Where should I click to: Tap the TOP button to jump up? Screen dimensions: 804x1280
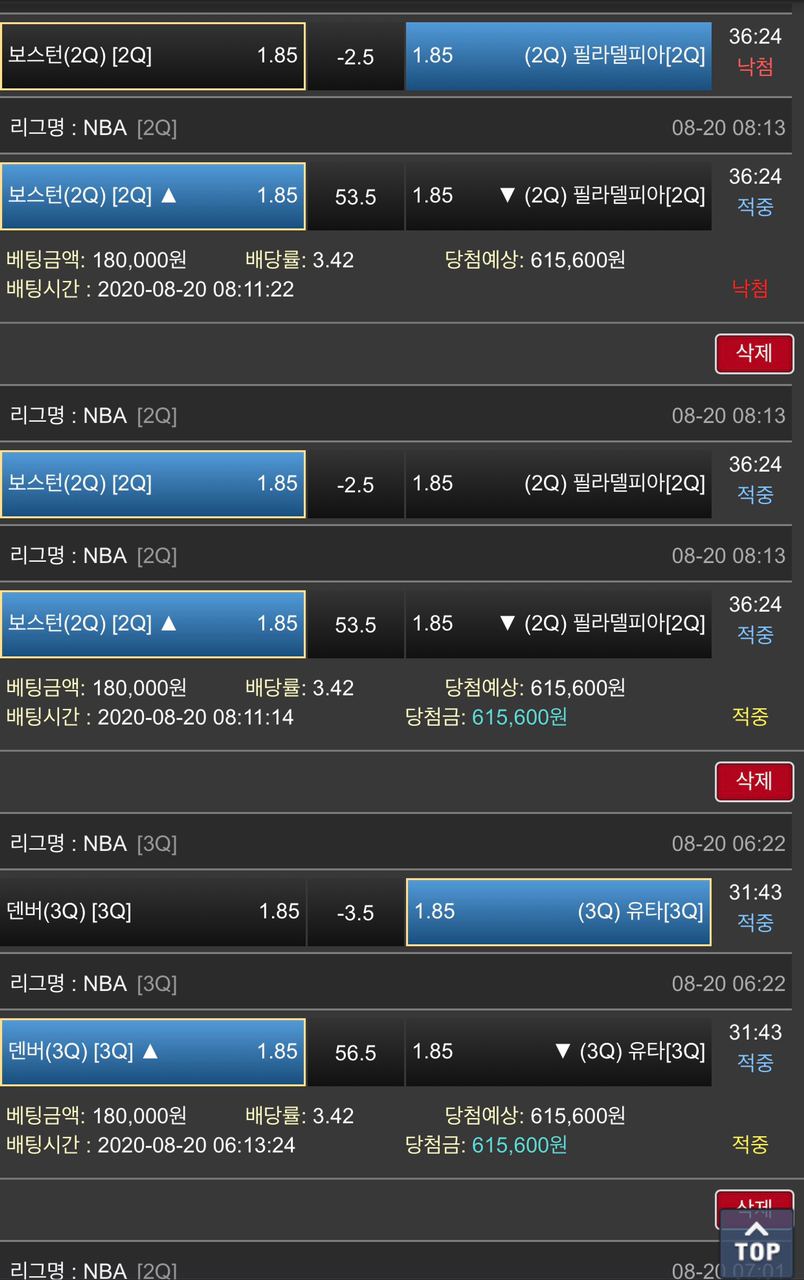[757, 1243]
